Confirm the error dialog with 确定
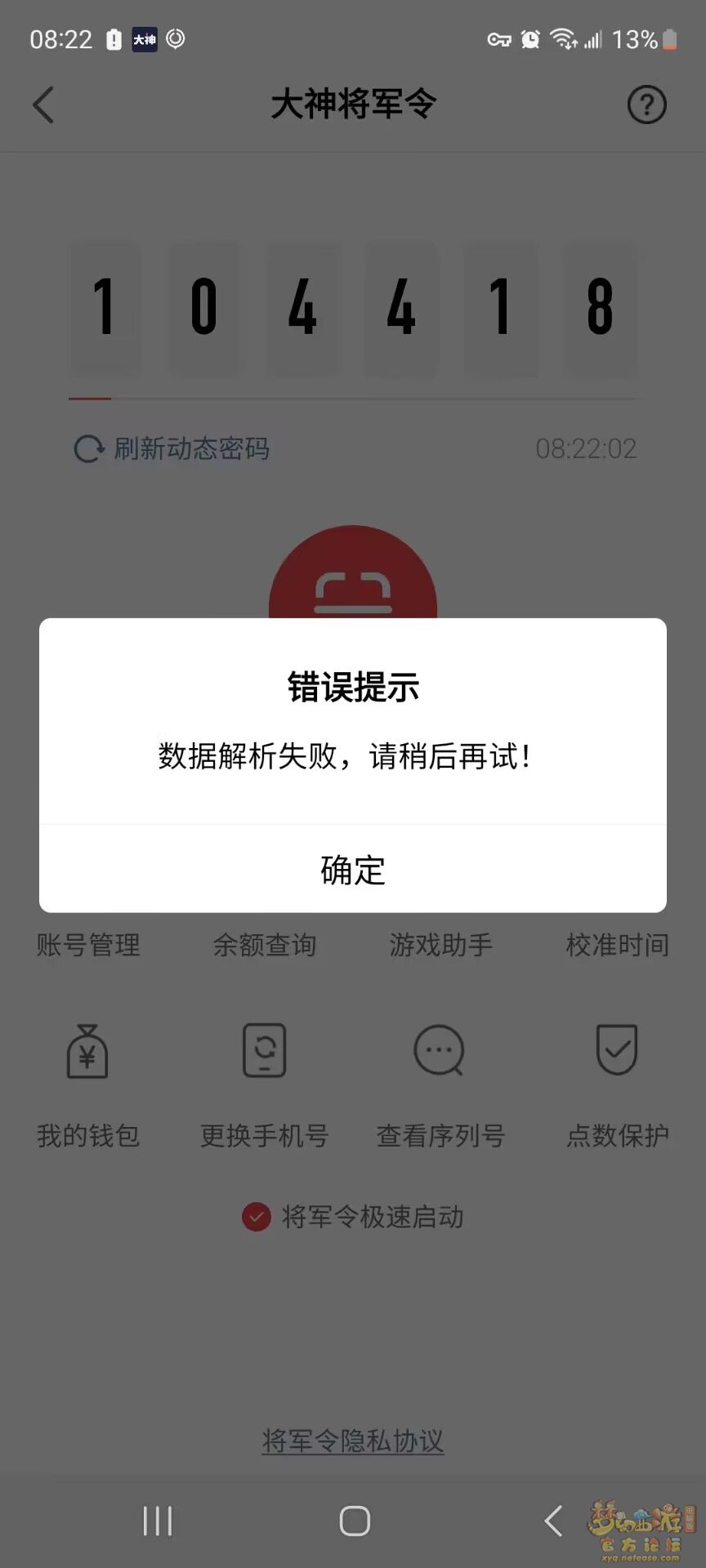The image size is (706, 1568). tap(353, 870)
